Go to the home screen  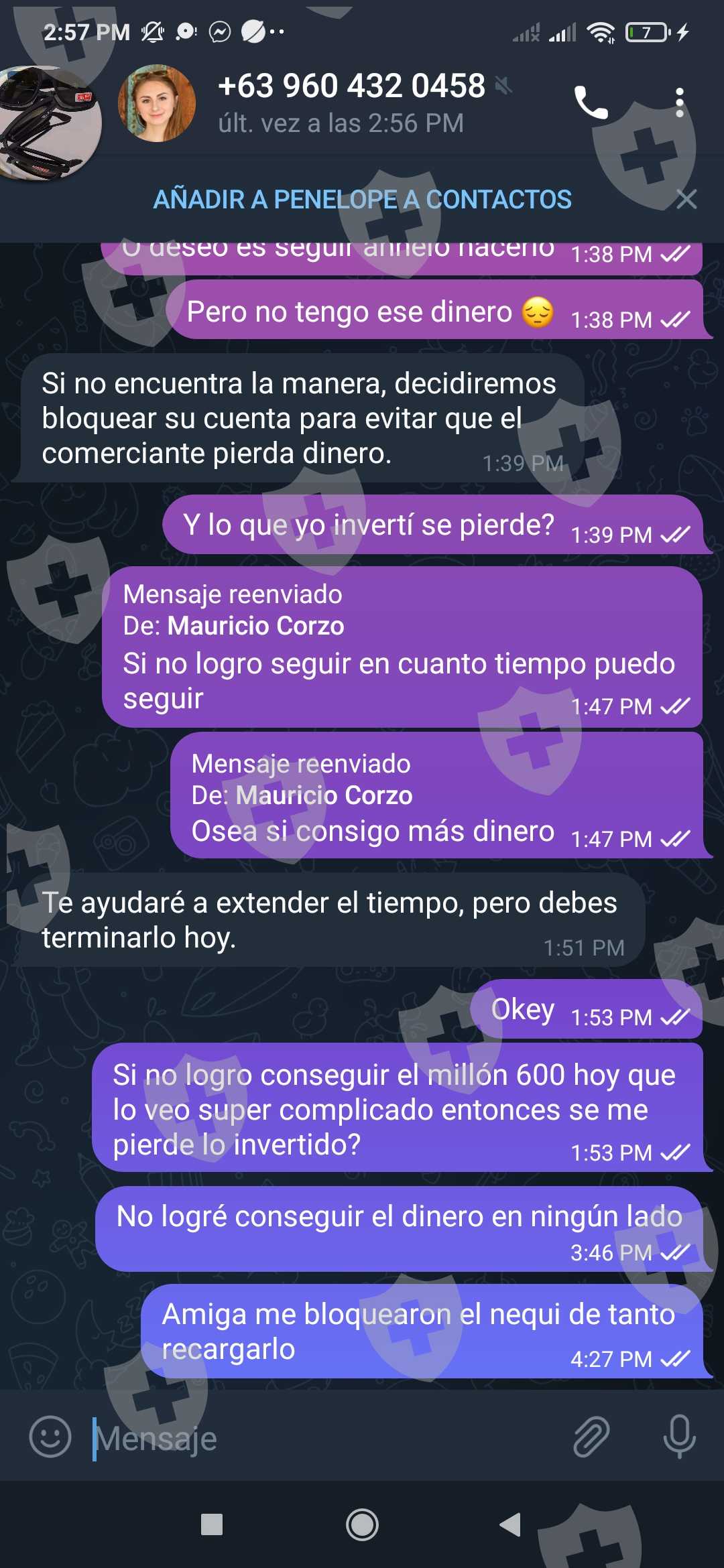[362, 1524]
